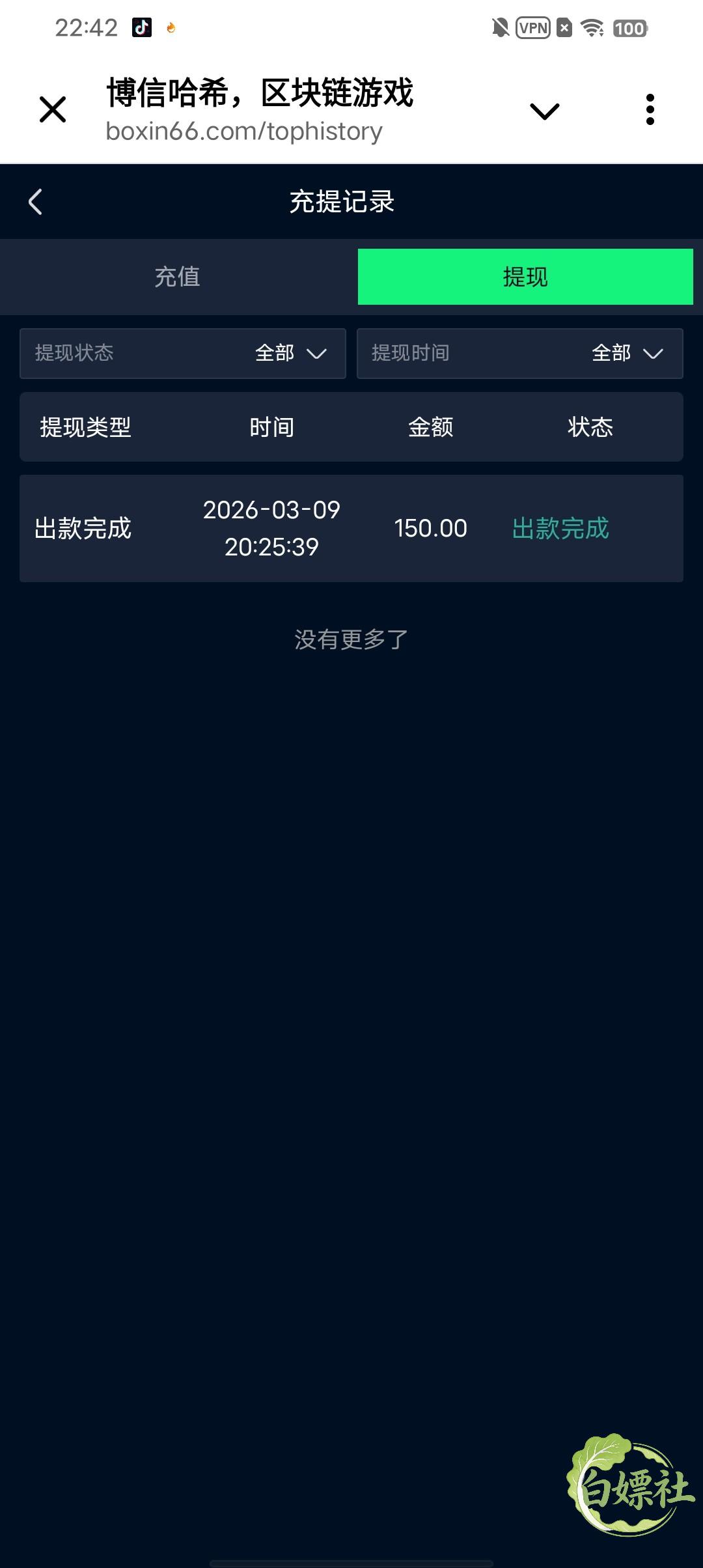Close the in-app browser page
Image resolution: width=703 pixels, height=1568 pixels.
pyautogui.click(x=53, y=109)
